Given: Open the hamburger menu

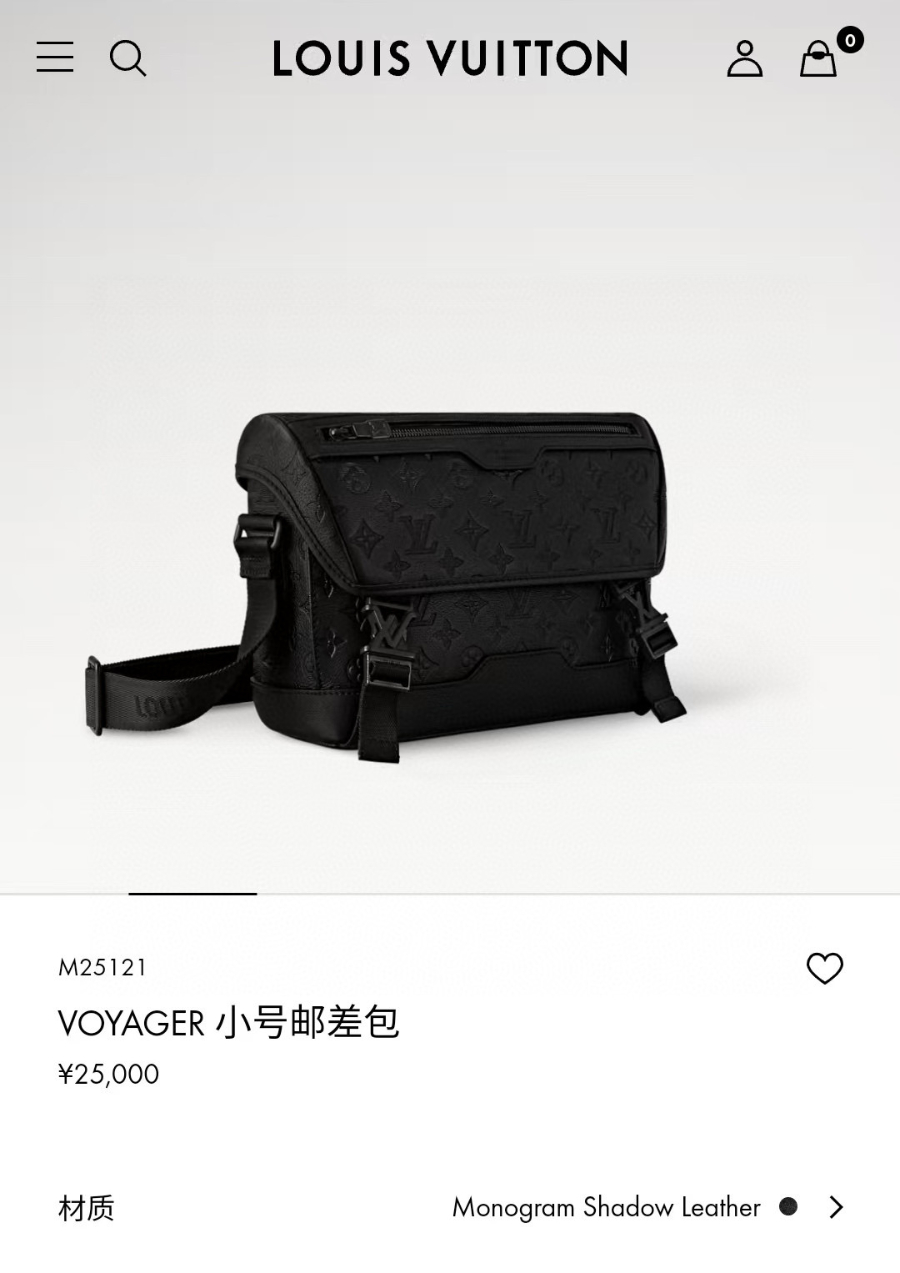Looking at the screenshot, I should (55, 57).
